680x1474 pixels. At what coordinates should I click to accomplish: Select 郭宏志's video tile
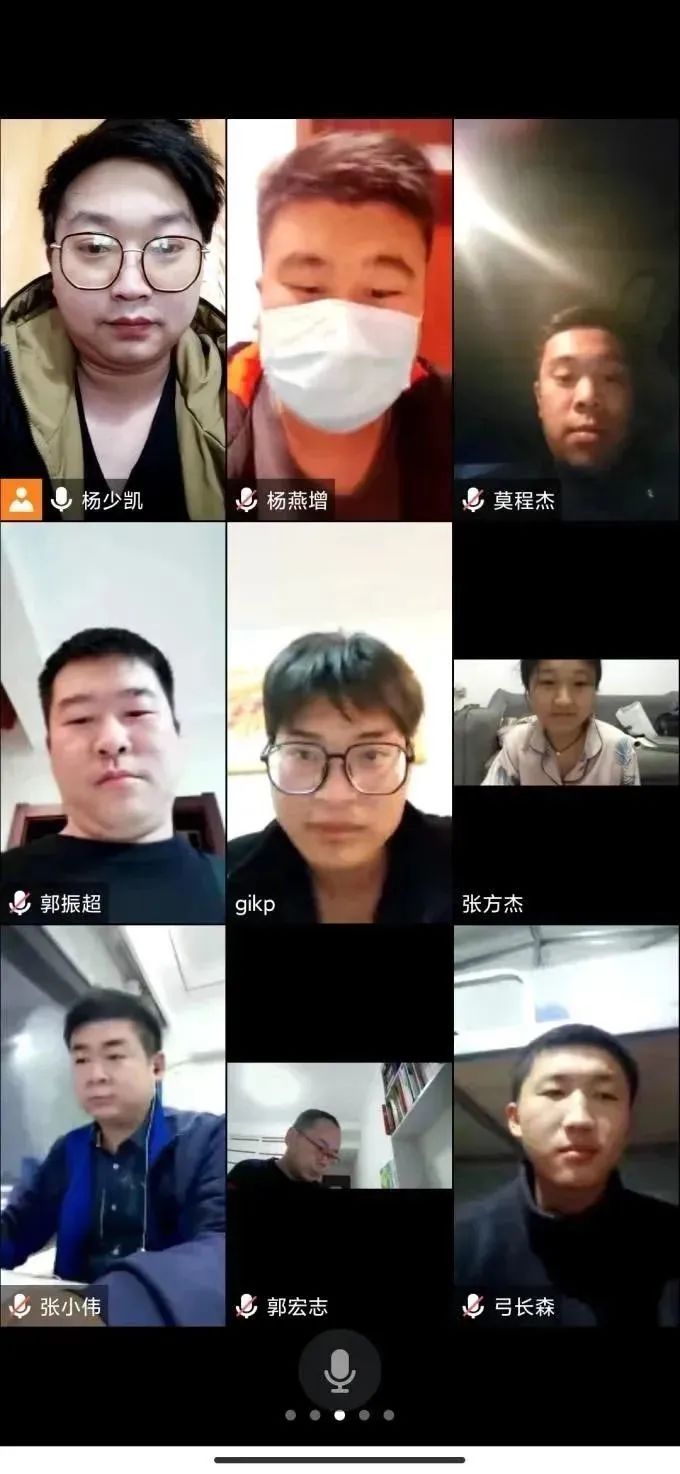tap(339, 1125)
